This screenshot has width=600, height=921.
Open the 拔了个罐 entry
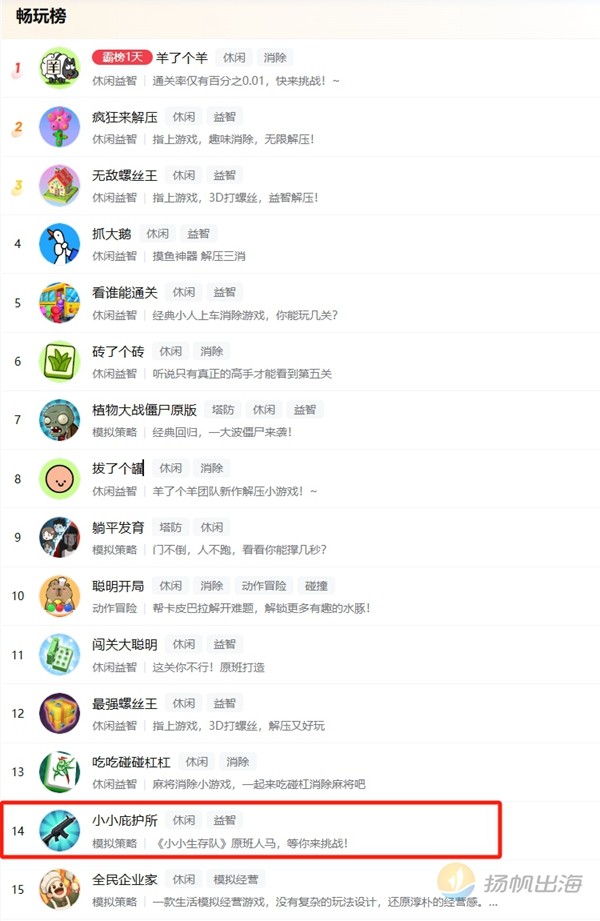coord(118,467)
